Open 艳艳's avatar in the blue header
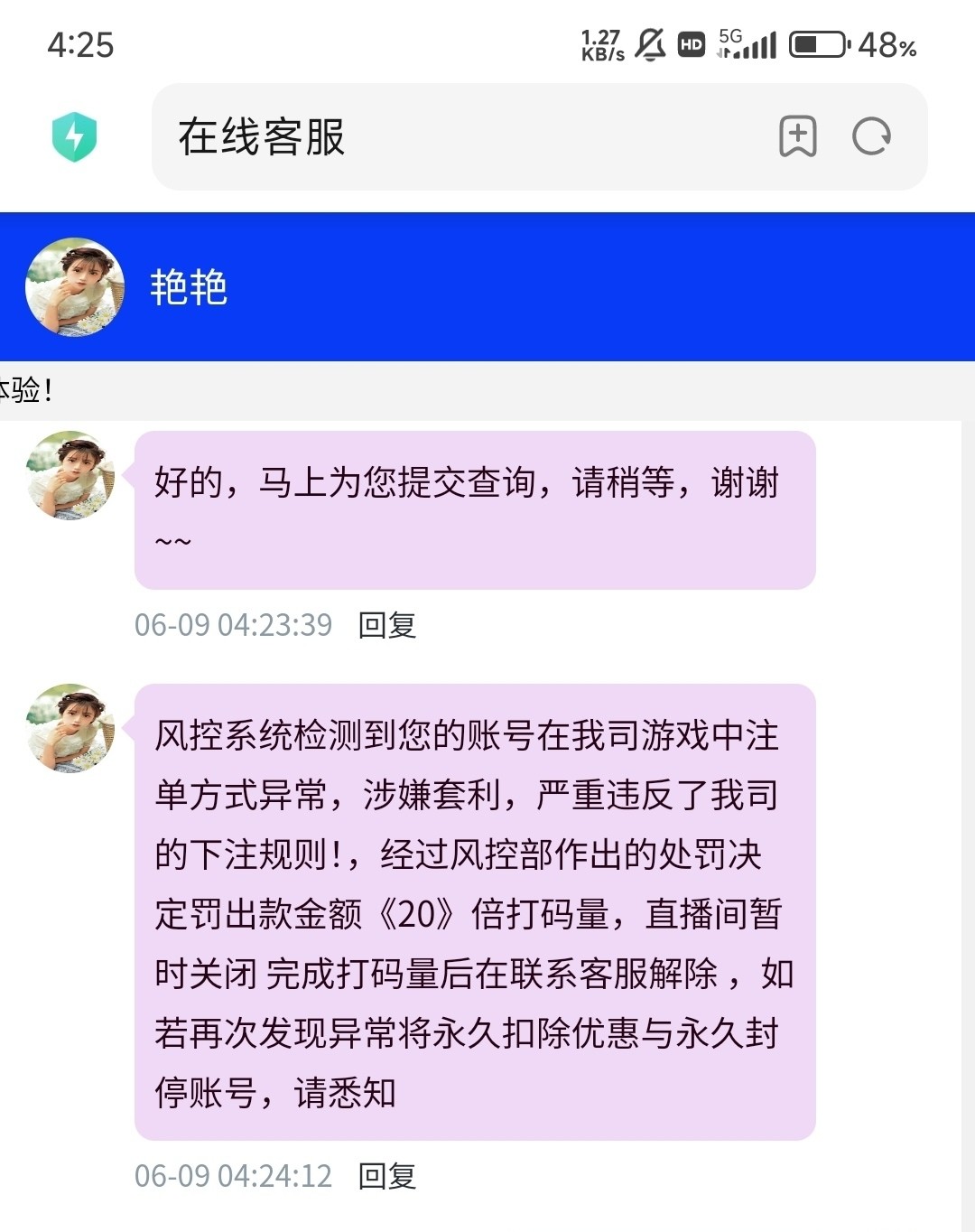The height and width of the screenshot is (1232, 975). (x=74, y=287)
